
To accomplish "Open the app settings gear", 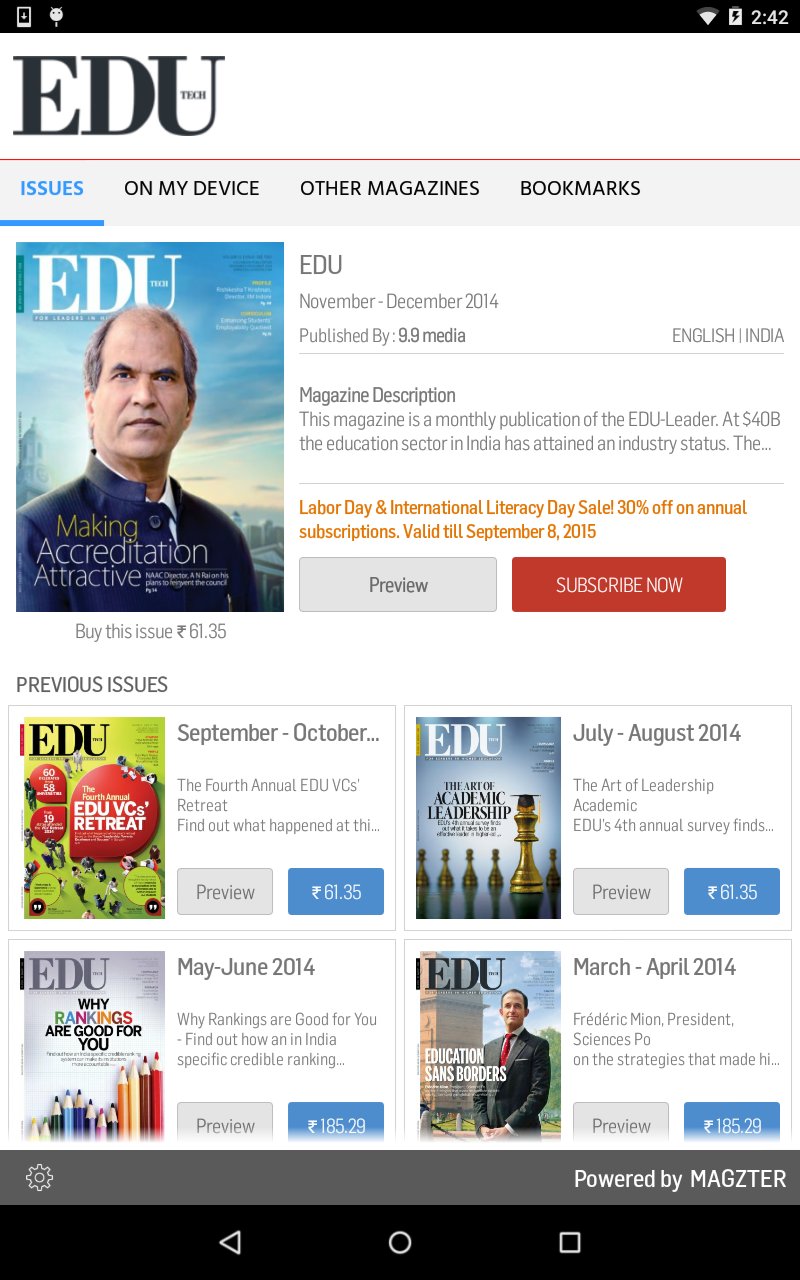I will point(39,1177).
